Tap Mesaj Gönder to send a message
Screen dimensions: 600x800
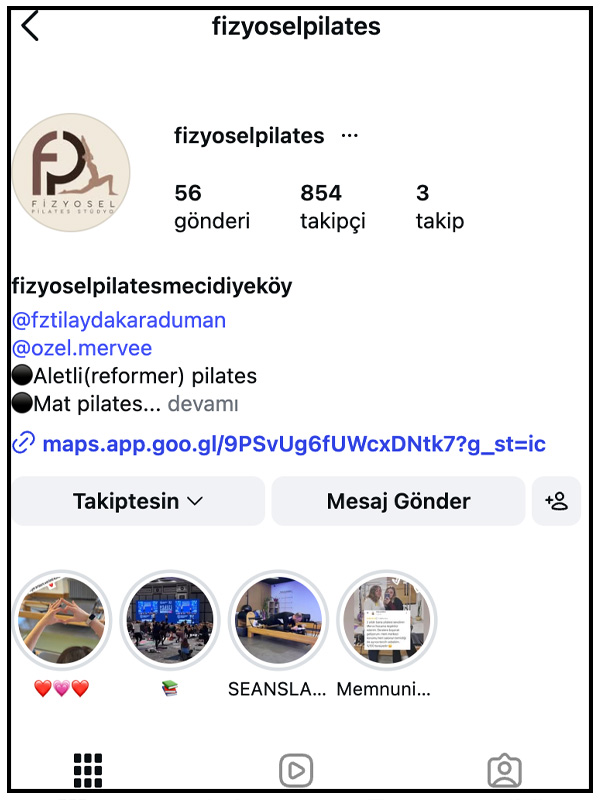point(398,501)
